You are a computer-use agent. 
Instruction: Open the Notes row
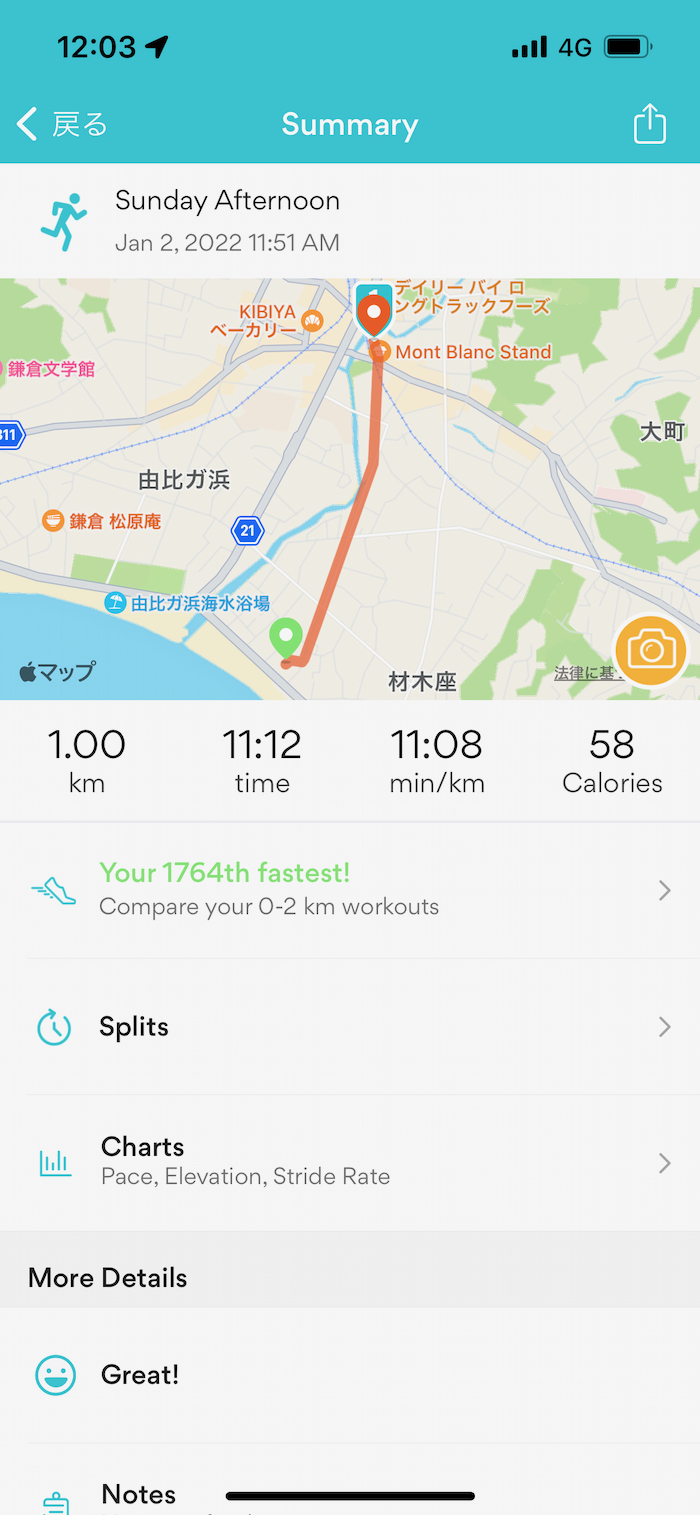139,1494
